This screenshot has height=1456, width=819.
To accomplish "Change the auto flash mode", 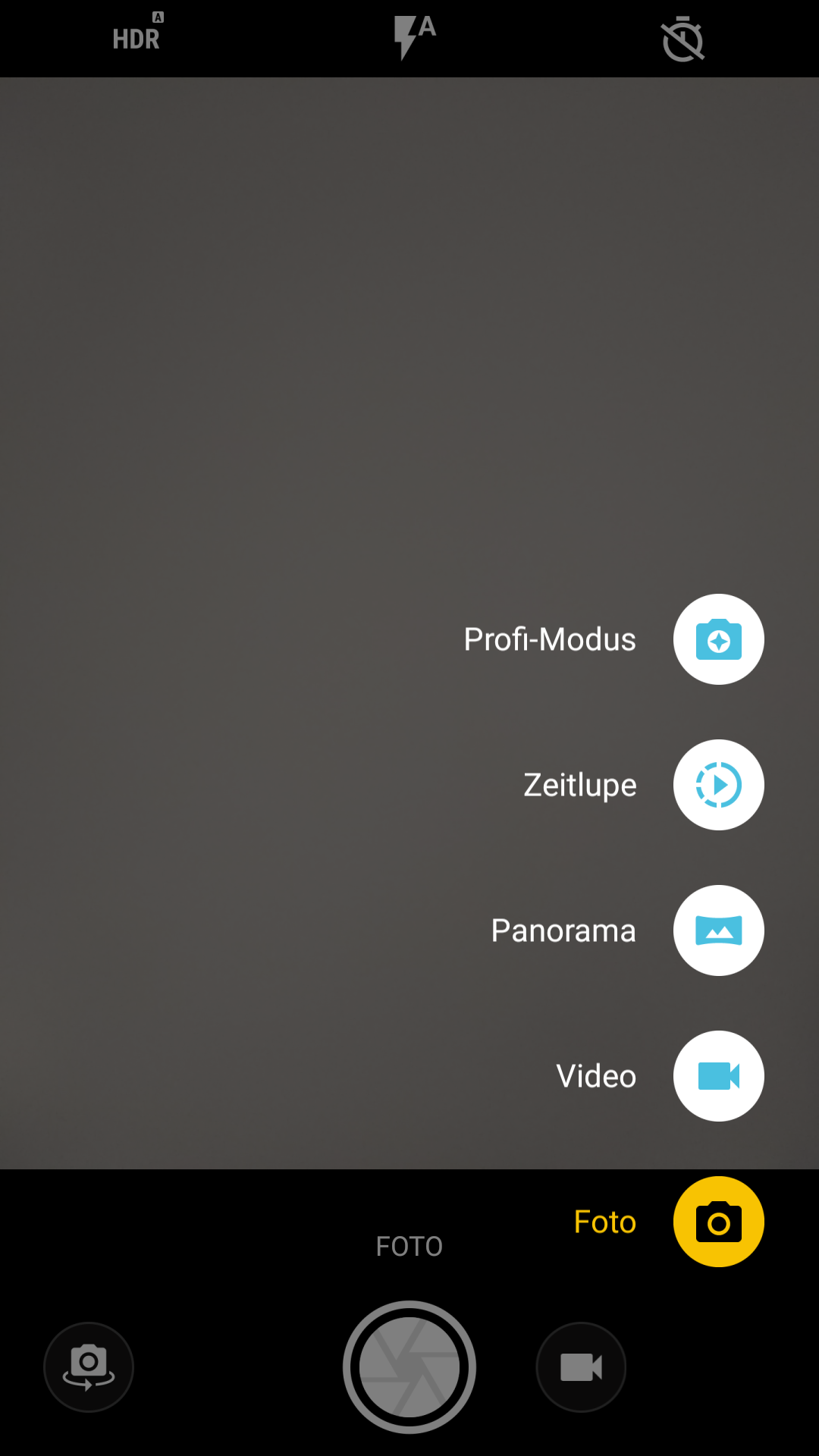I will point(413,36).
